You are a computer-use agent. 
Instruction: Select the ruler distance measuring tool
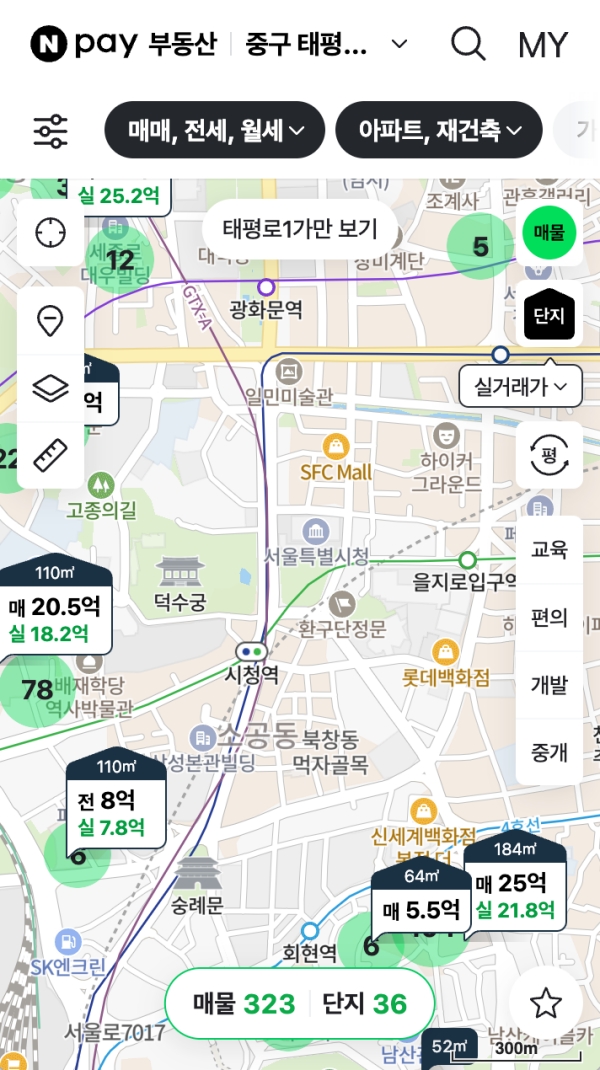pos(51,455)
